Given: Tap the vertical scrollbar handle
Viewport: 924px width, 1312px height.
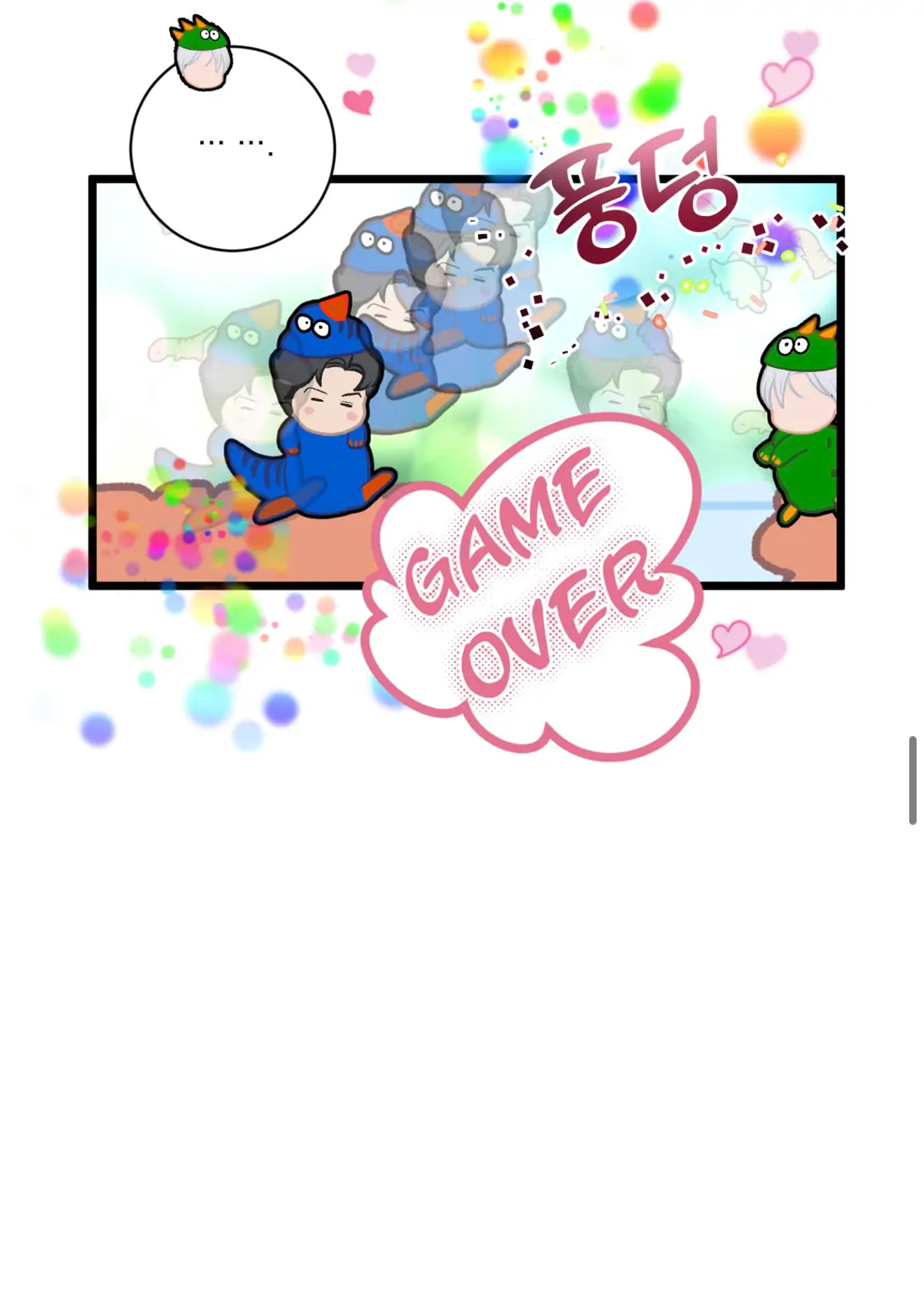Looking at the screenshot, I should tap(913, 780).
